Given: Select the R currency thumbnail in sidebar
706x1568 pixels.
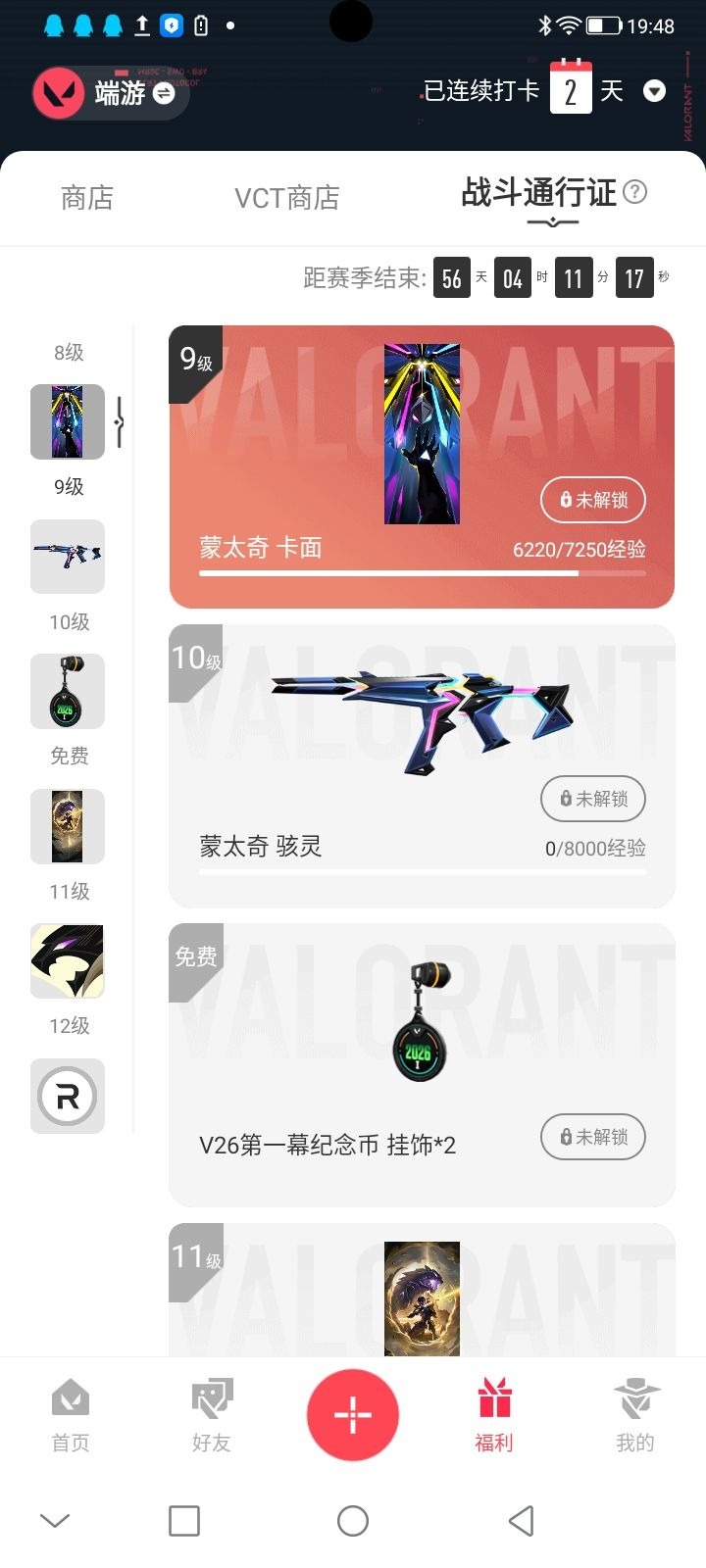Looking at the screenshot, I should coord(68,1096).
